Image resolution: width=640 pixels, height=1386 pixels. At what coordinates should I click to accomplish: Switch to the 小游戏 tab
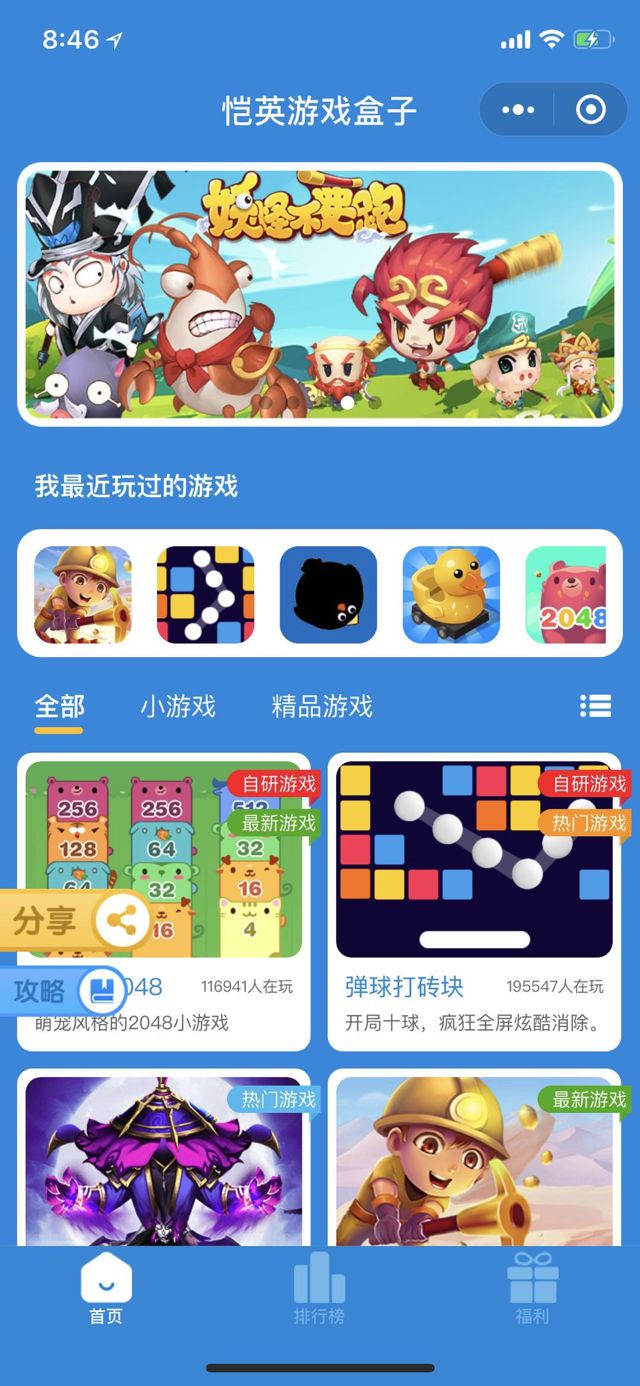click(178, 707)
